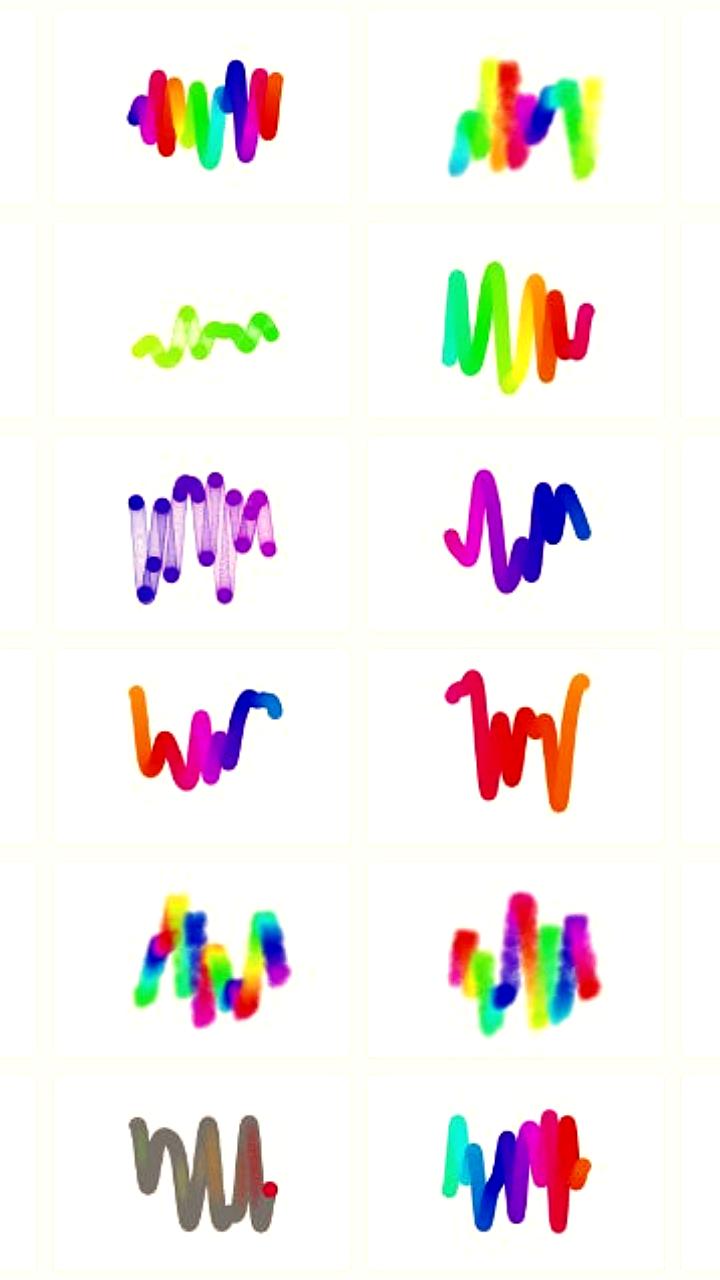
Task: Select the soft blurred rainbow brush with pink peak
Action: coord(522,962)
